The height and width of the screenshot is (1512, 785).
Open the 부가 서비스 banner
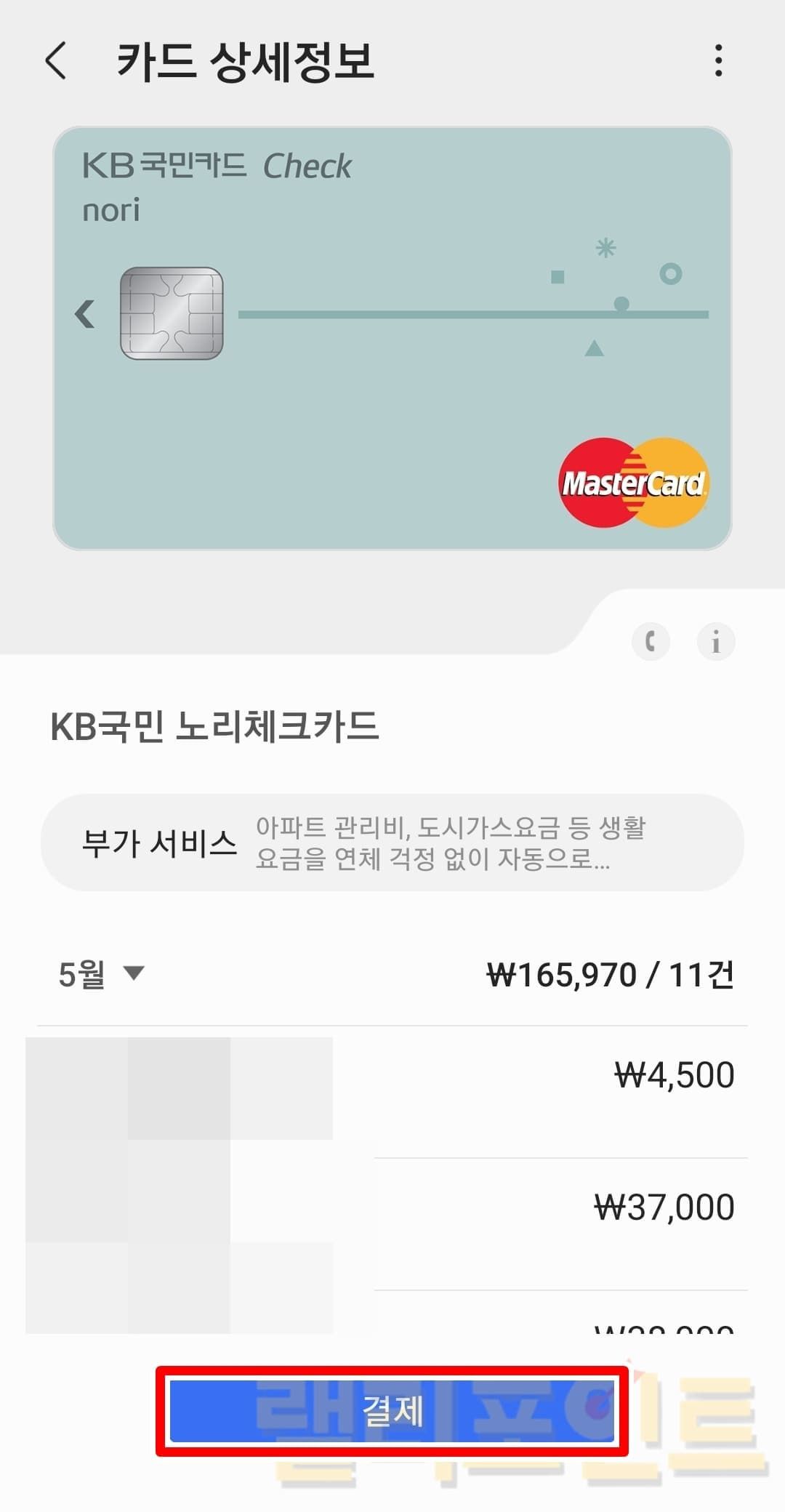[x=392, y=843]
